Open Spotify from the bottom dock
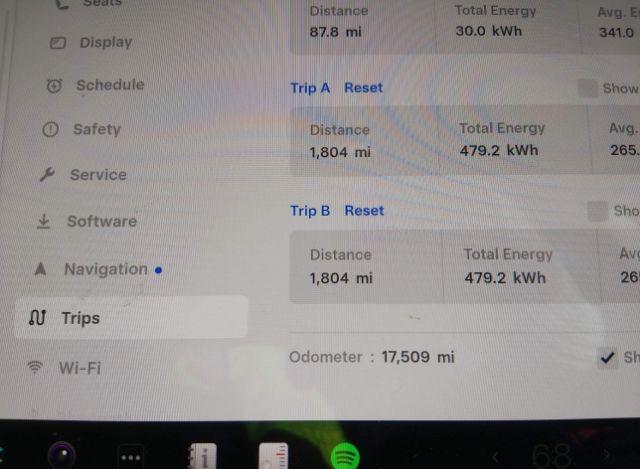The height and width of the screenshot is (469, 640). click(346, 456)
